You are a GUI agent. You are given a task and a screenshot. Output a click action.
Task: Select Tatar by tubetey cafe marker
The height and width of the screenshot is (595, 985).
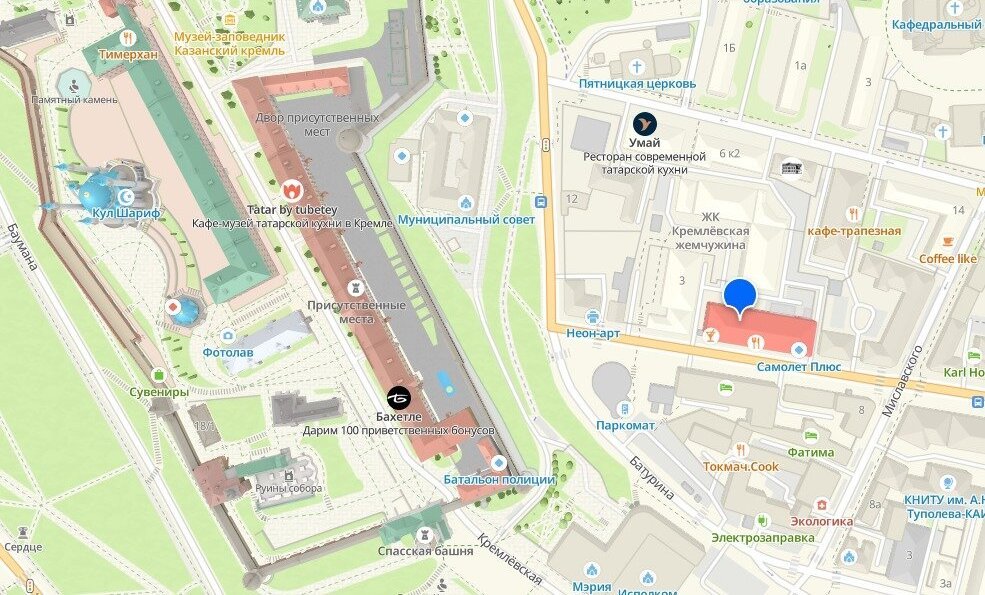[x=293, y=190]
